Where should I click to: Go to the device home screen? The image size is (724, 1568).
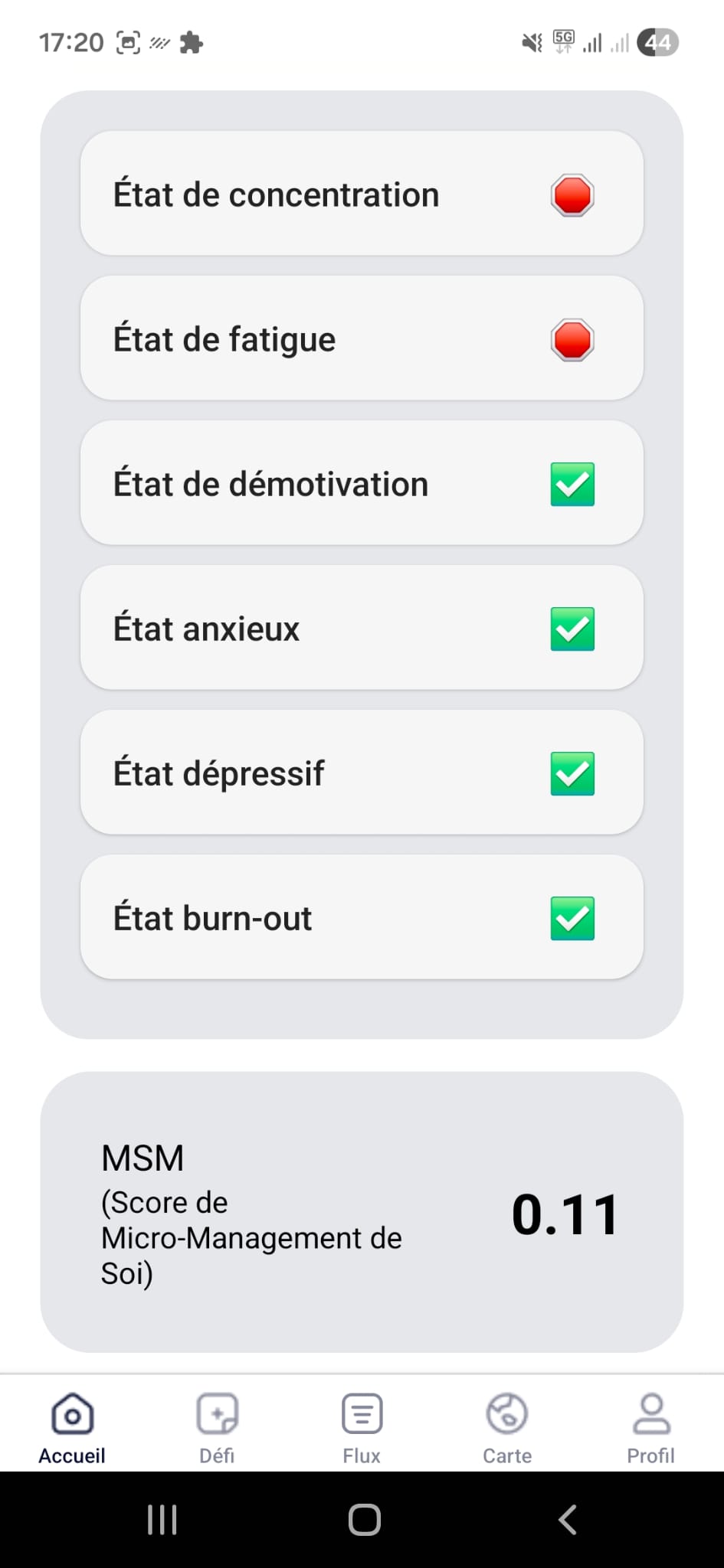pyautogui.click(x=364, y=1520)
